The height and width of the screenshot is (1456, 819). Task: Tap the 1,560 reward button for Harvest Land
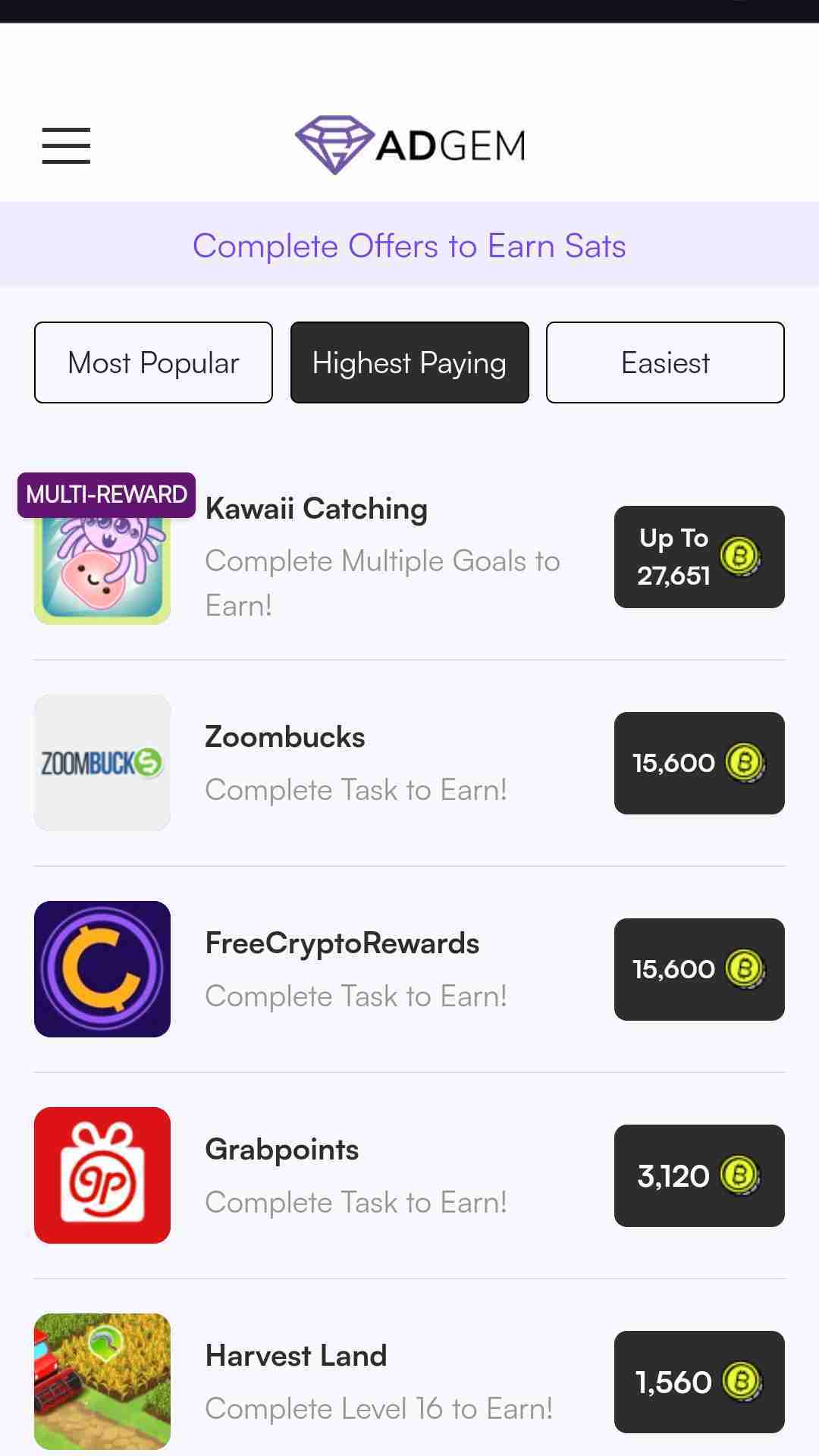pyautogui.click(x=698, y=1382)
